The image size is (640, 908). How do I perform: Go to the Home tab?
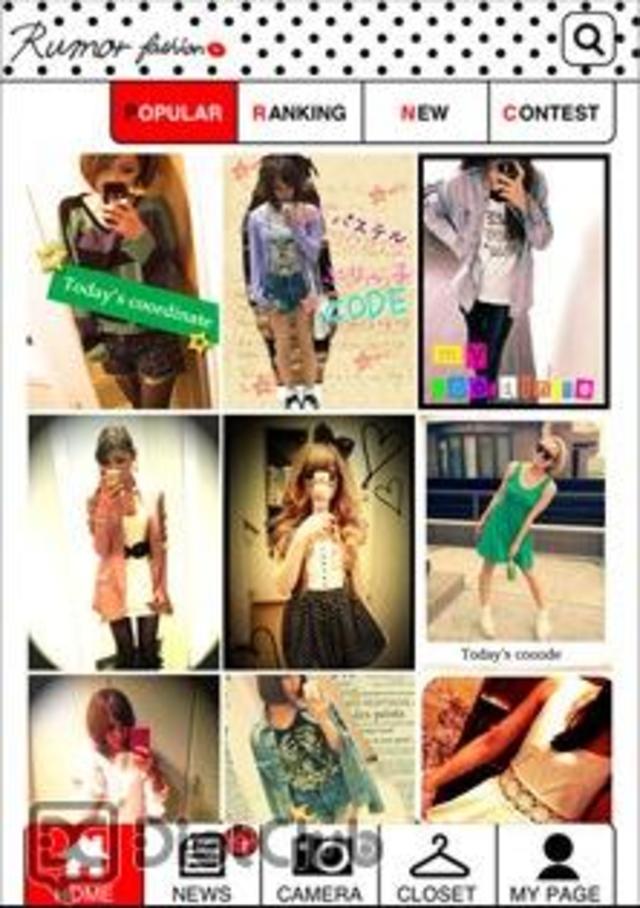tap(86, 865)
